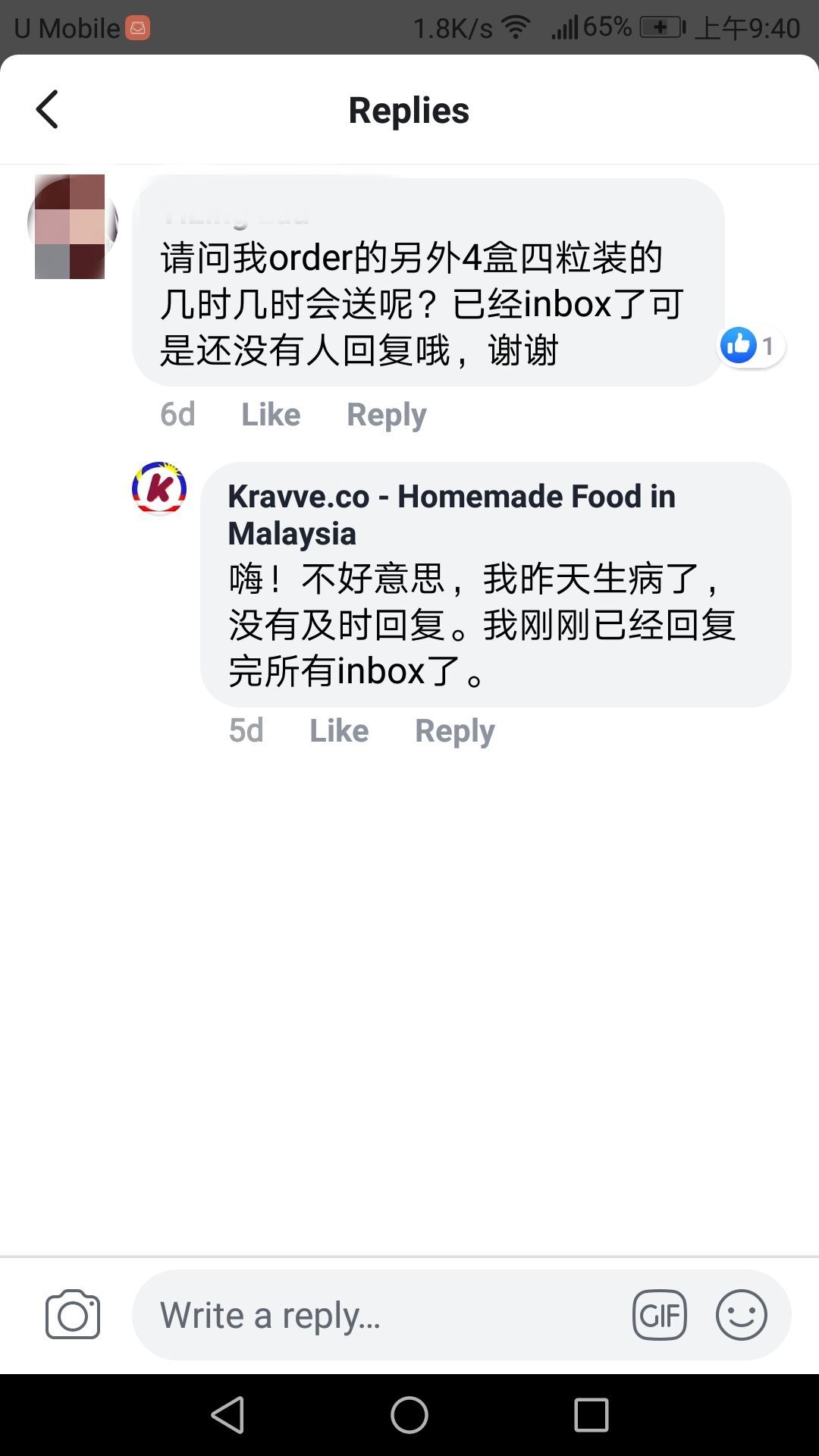This screenshot has height=1456, width=819.
Task: Open the emoji sticker picker
Action: pyautogui.click(x=741, y=1314)
